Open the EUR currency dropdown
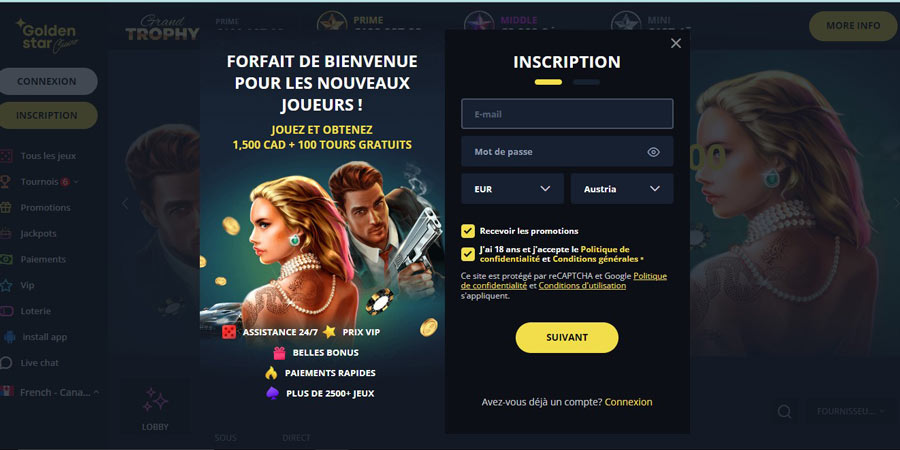This screenshot has width=900, height=450. 511,188
